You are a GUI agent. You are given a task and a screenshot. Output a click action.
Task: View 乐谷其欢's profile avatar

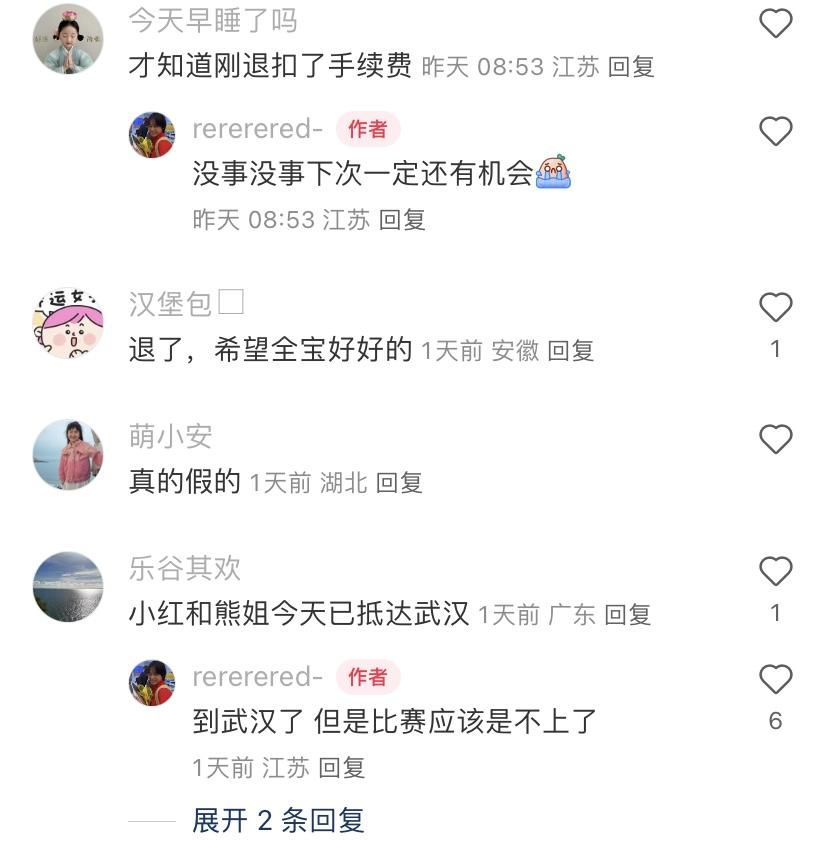[68, 587]
